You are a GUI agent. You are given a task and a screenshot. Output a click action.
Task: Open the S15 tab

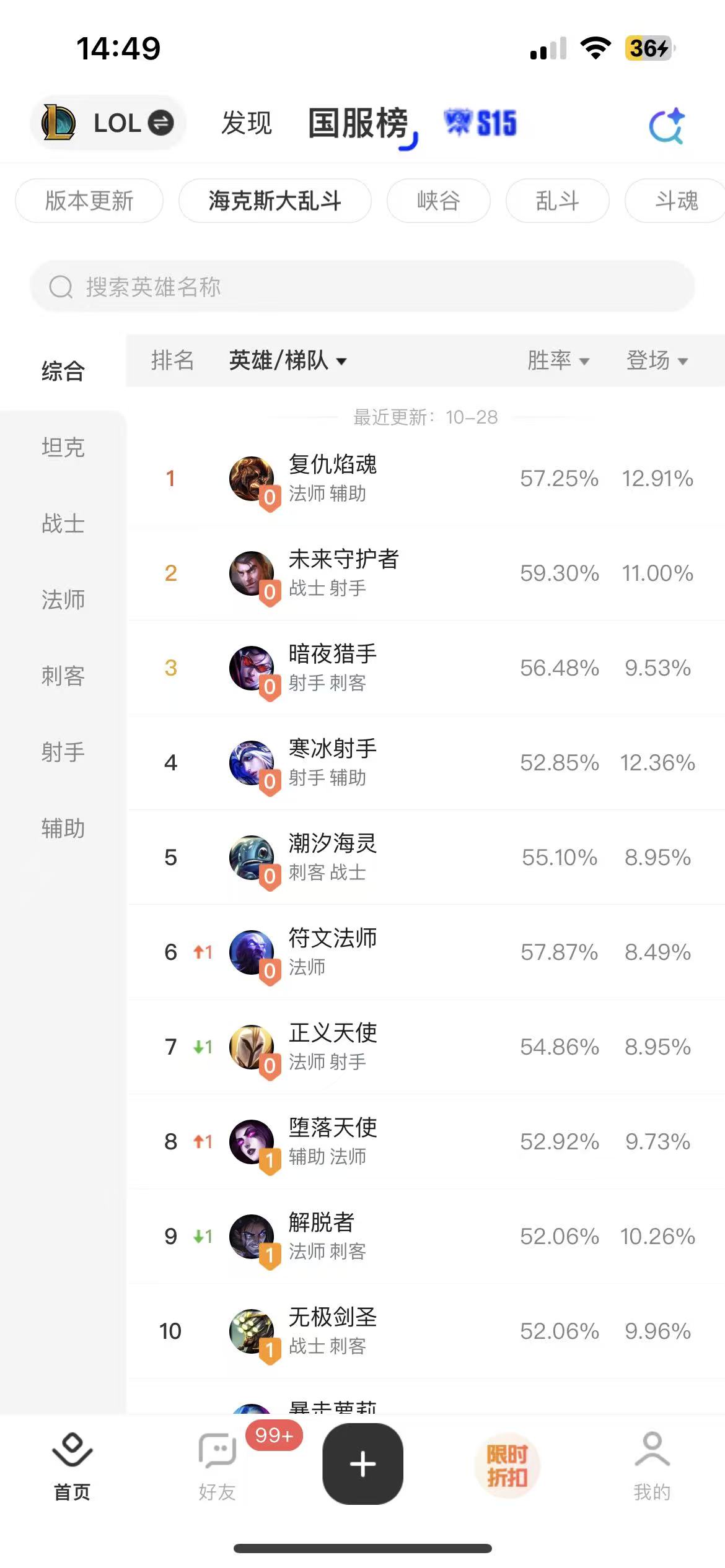(x=481, y=123)
